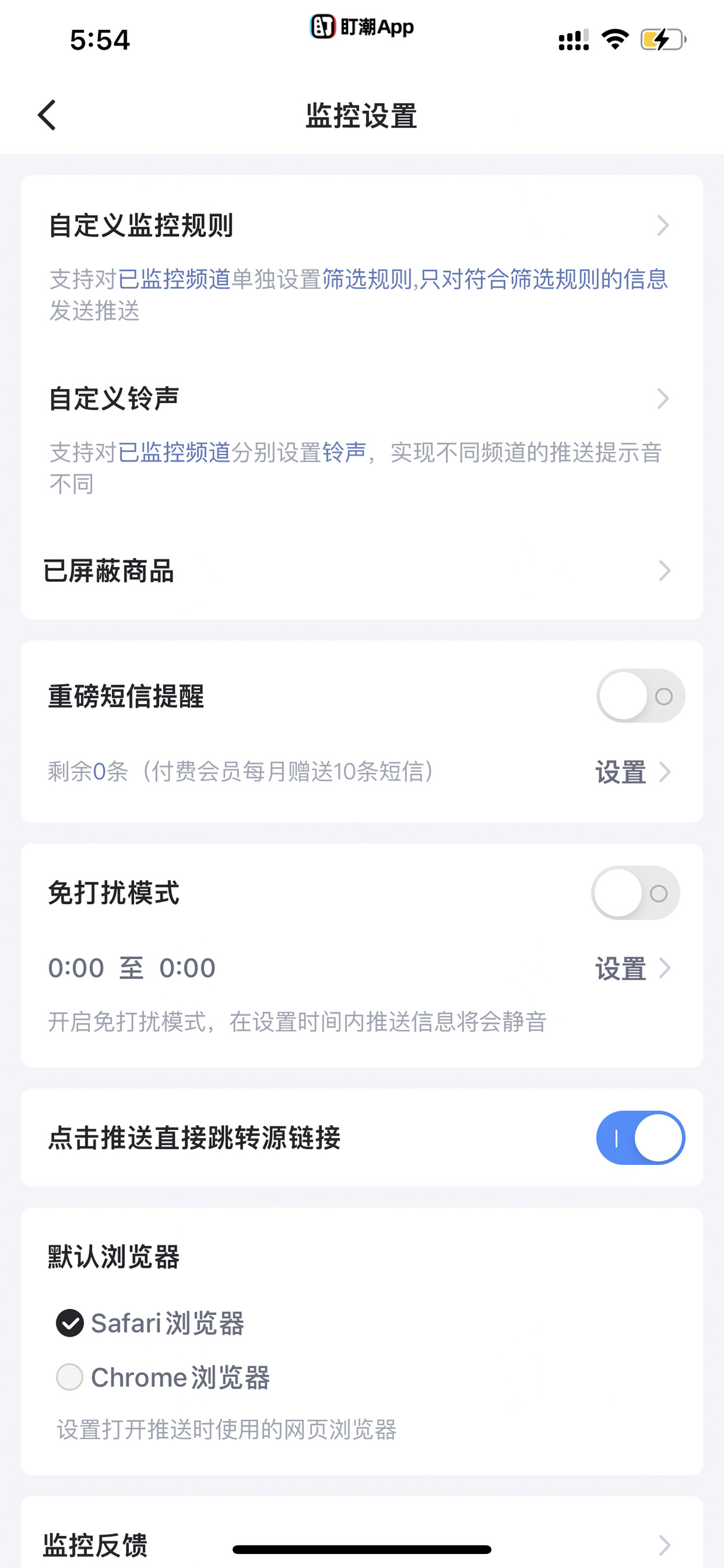
Task: Disable 点击推送直接跳转源链接 toggle
Action: coord(640,1137)
